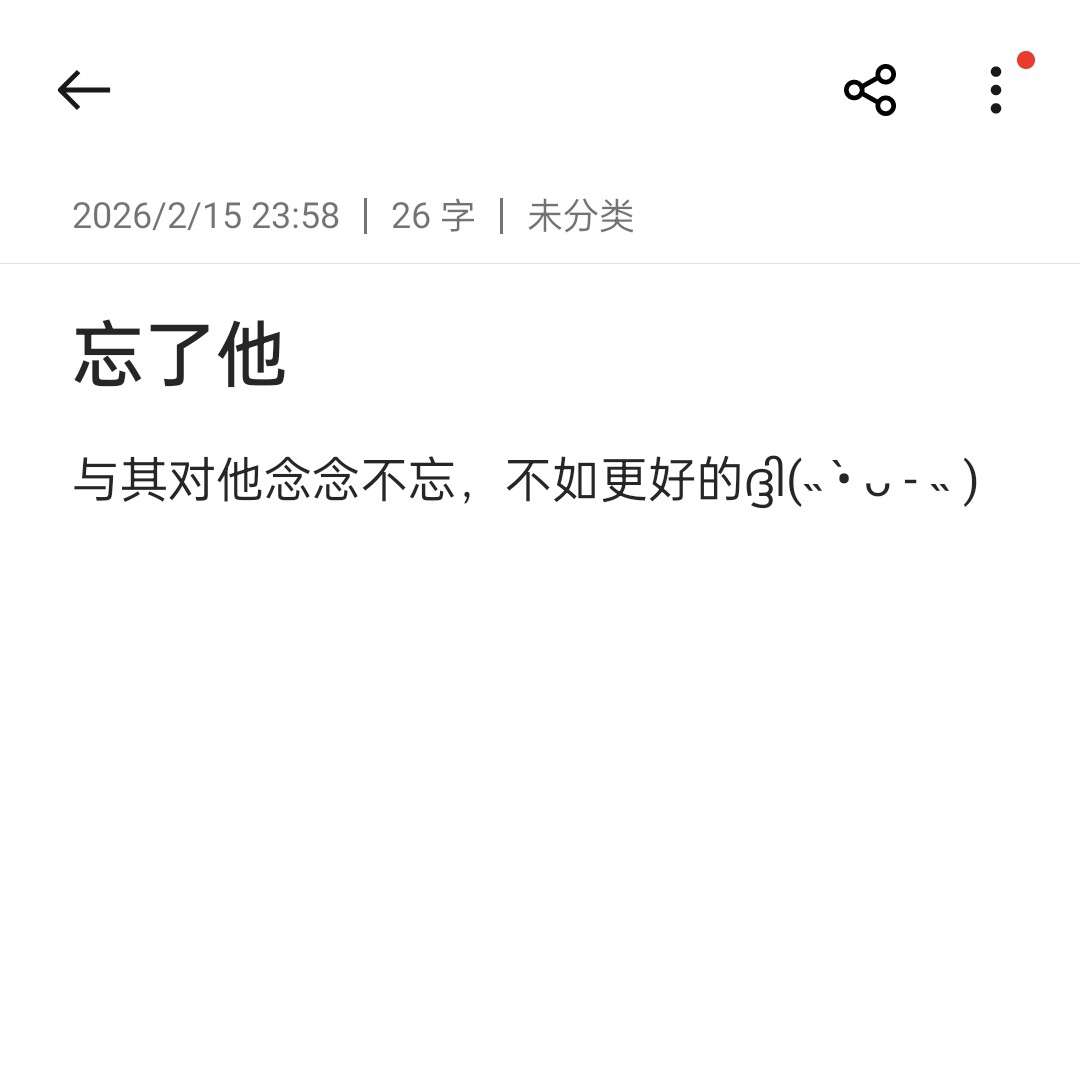Change the 未分类 category of the note

click(580, 216)
